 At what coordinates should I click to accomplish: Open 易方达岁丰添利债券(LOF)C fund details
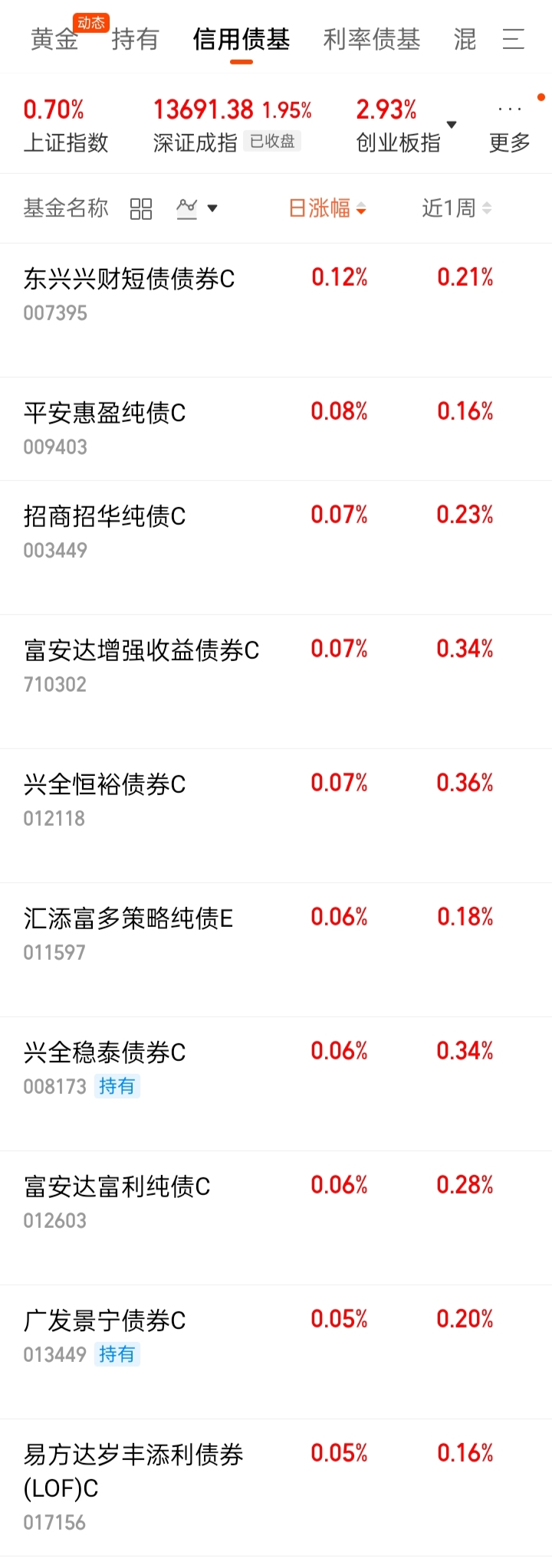tap(276, 1488)
